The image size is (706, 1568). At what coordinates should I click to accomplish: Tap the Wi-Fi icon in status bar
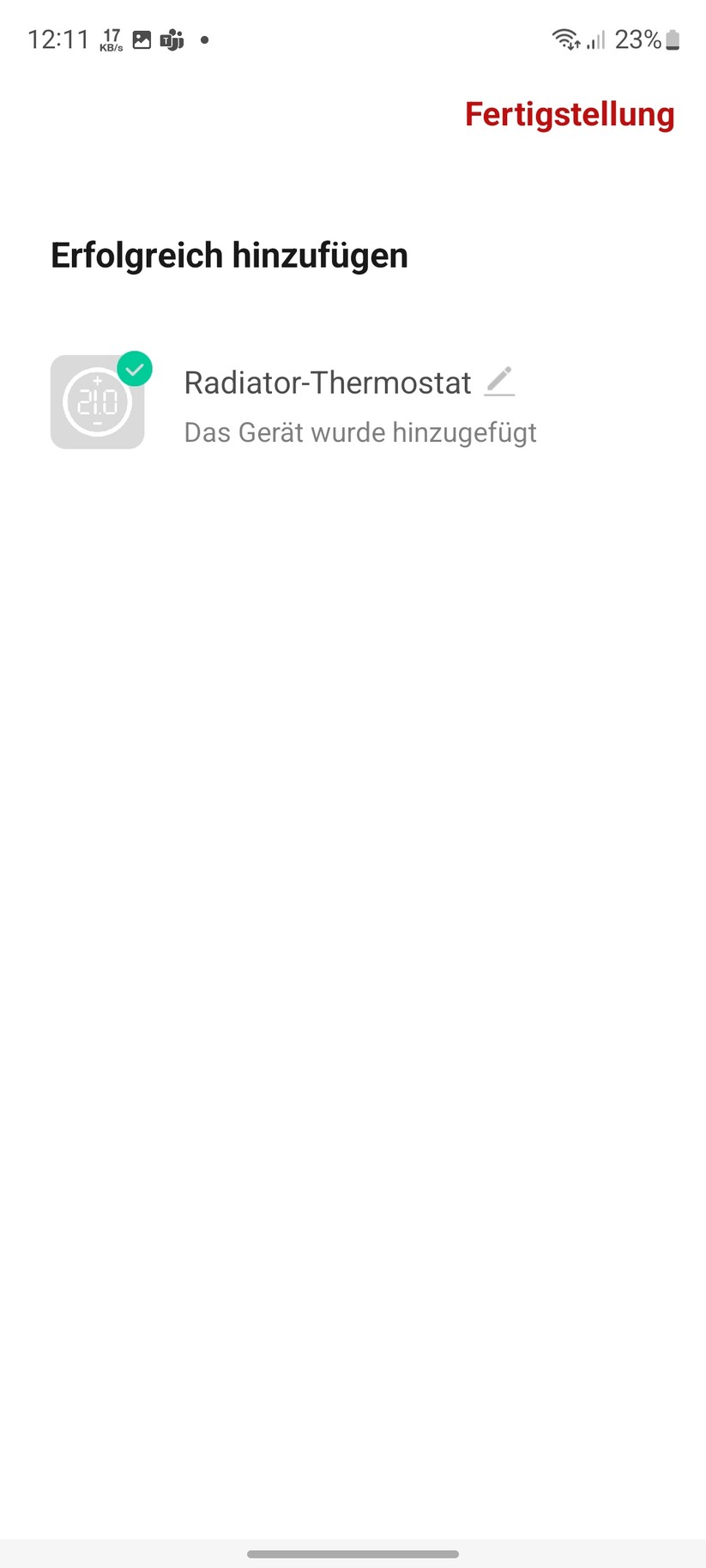[x=564, y=39]
